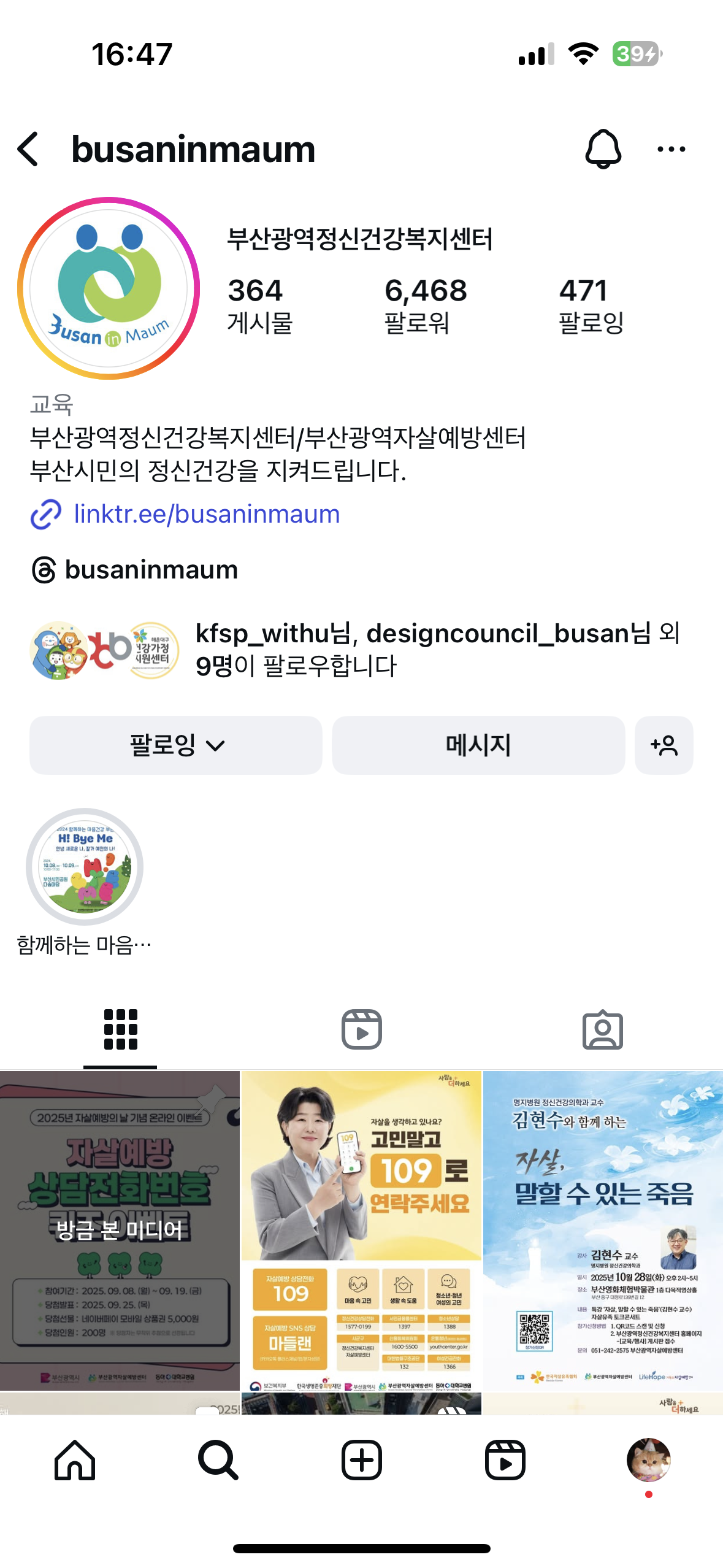Open the 고민말고 109로 연락주세요 post
Screen dimensions: 723x1568
tap(361, 1229)
